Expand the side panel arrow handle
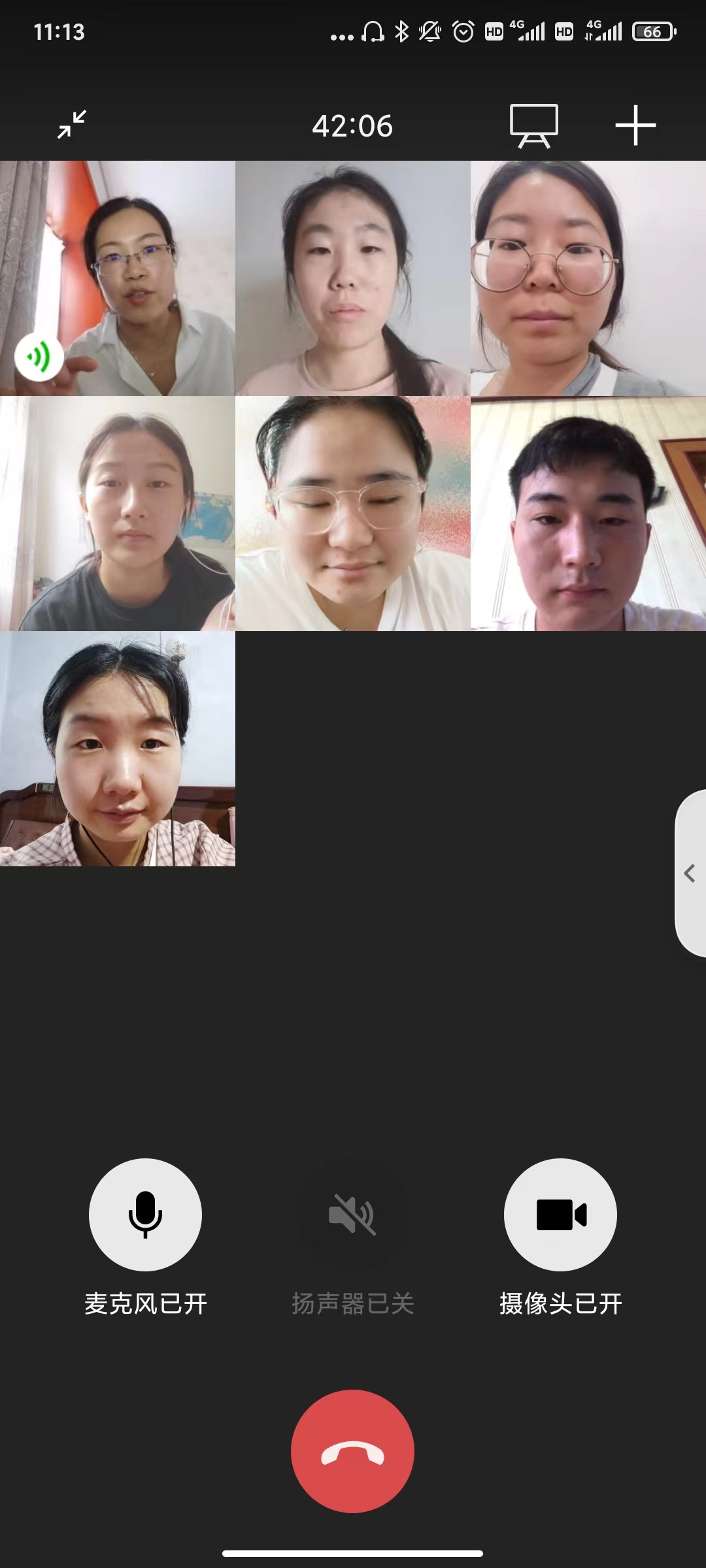Image resolution: width=706 pixels, height=1568 pixels. [690, 874]
